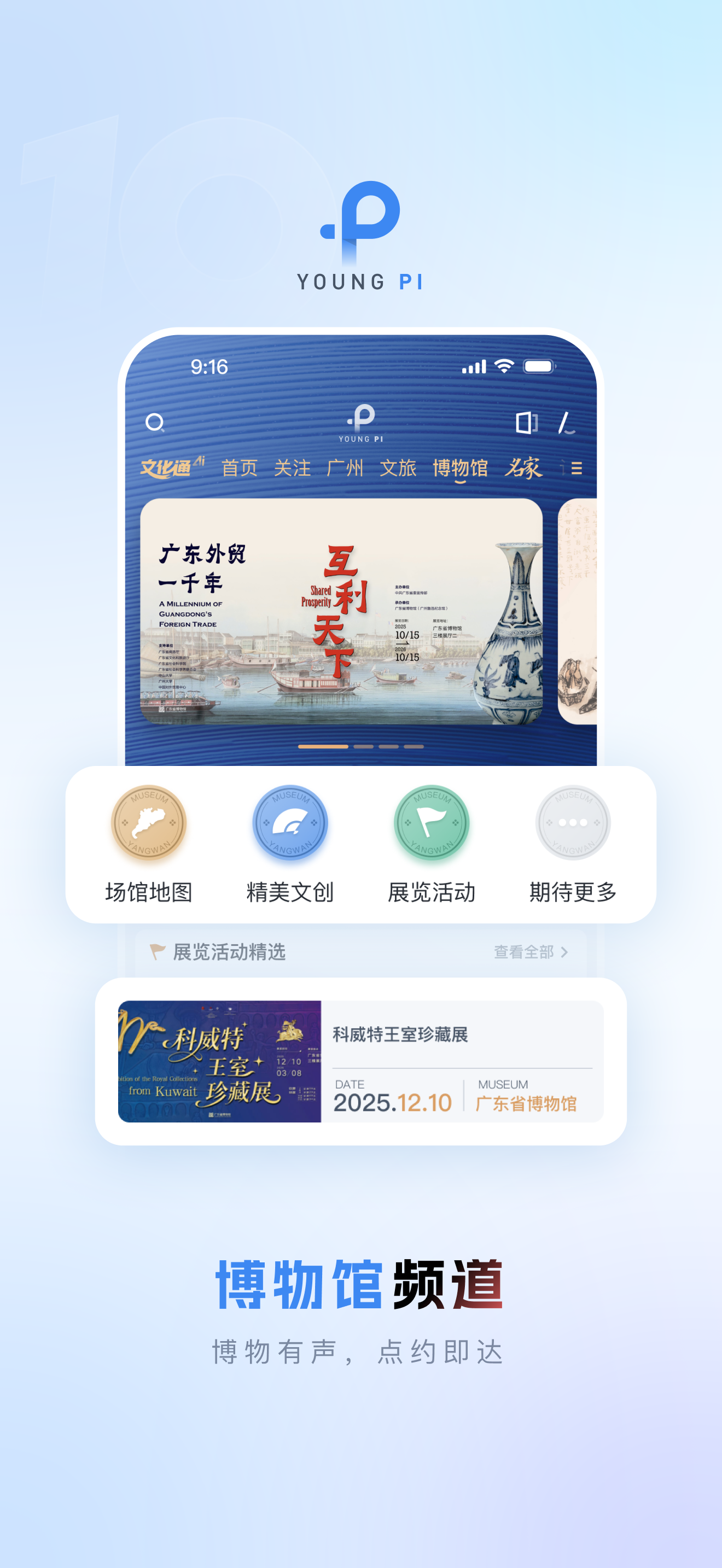Screen dimensions: 722x1568
Task: Click the flag icon beside 展览活动精选
Action: pyautogui.click(x=156, y=952)
